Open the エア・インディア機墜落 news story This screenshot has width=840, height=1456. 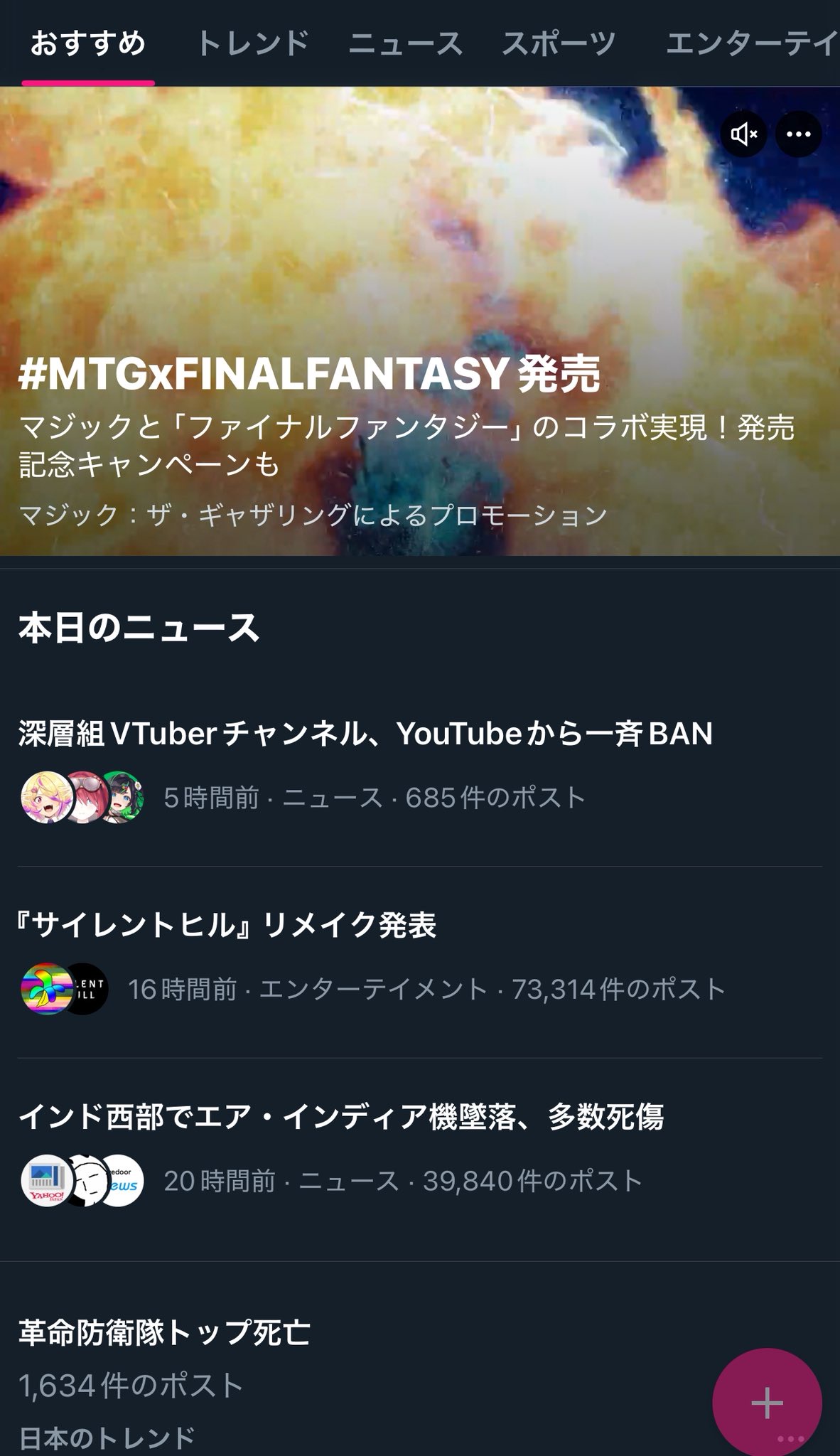point(341,1117)
